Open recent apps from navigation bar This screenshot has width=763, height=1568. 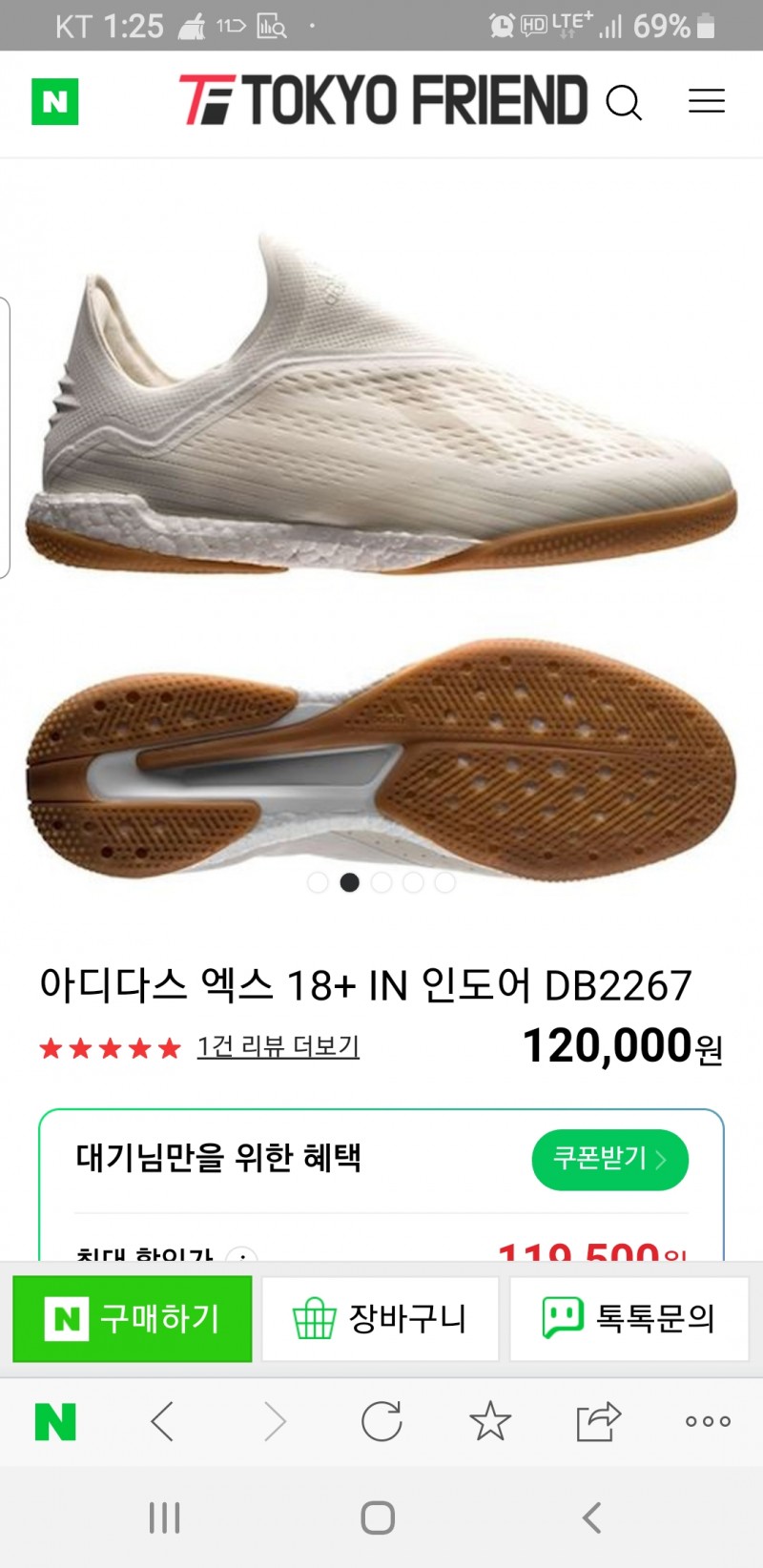[165, 1517]
